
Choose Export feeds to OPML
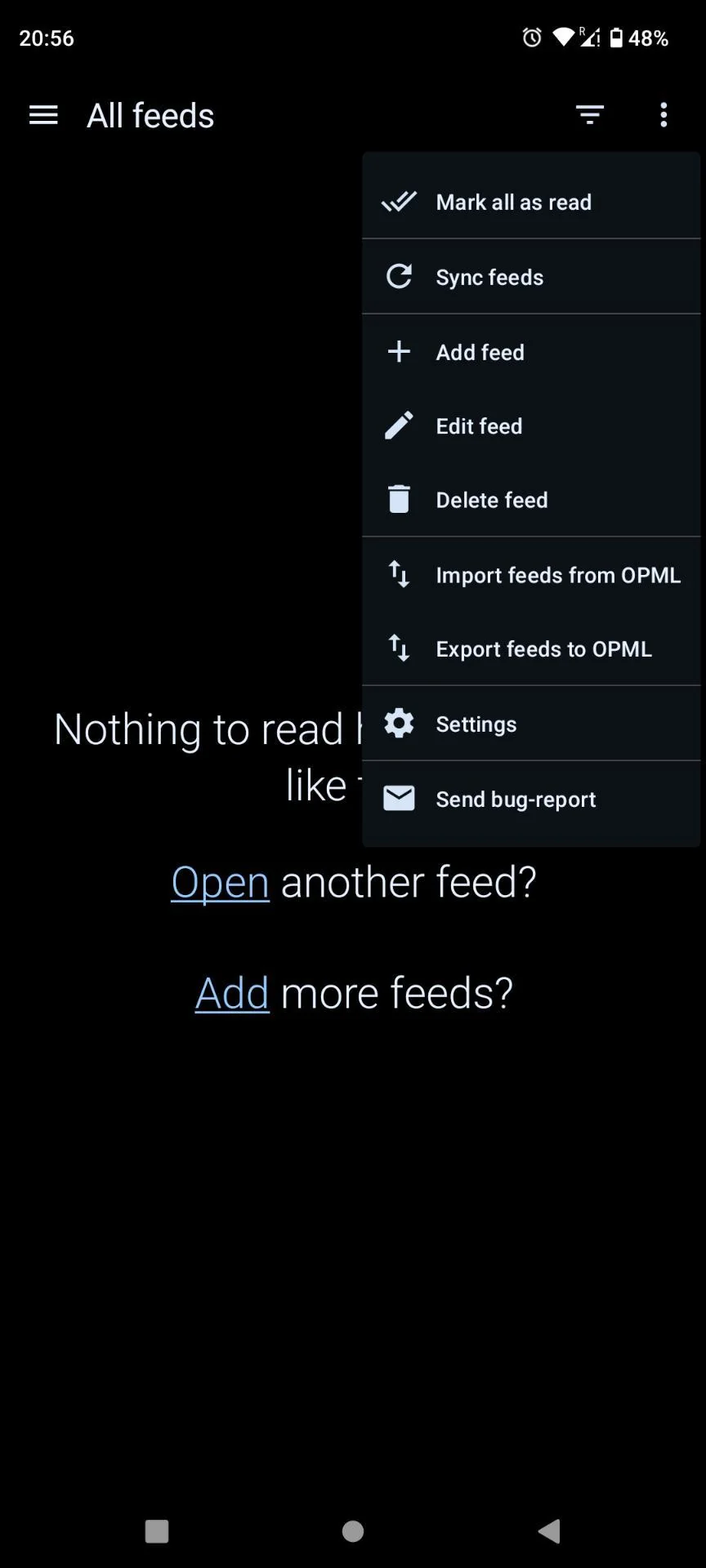(543, 649)
